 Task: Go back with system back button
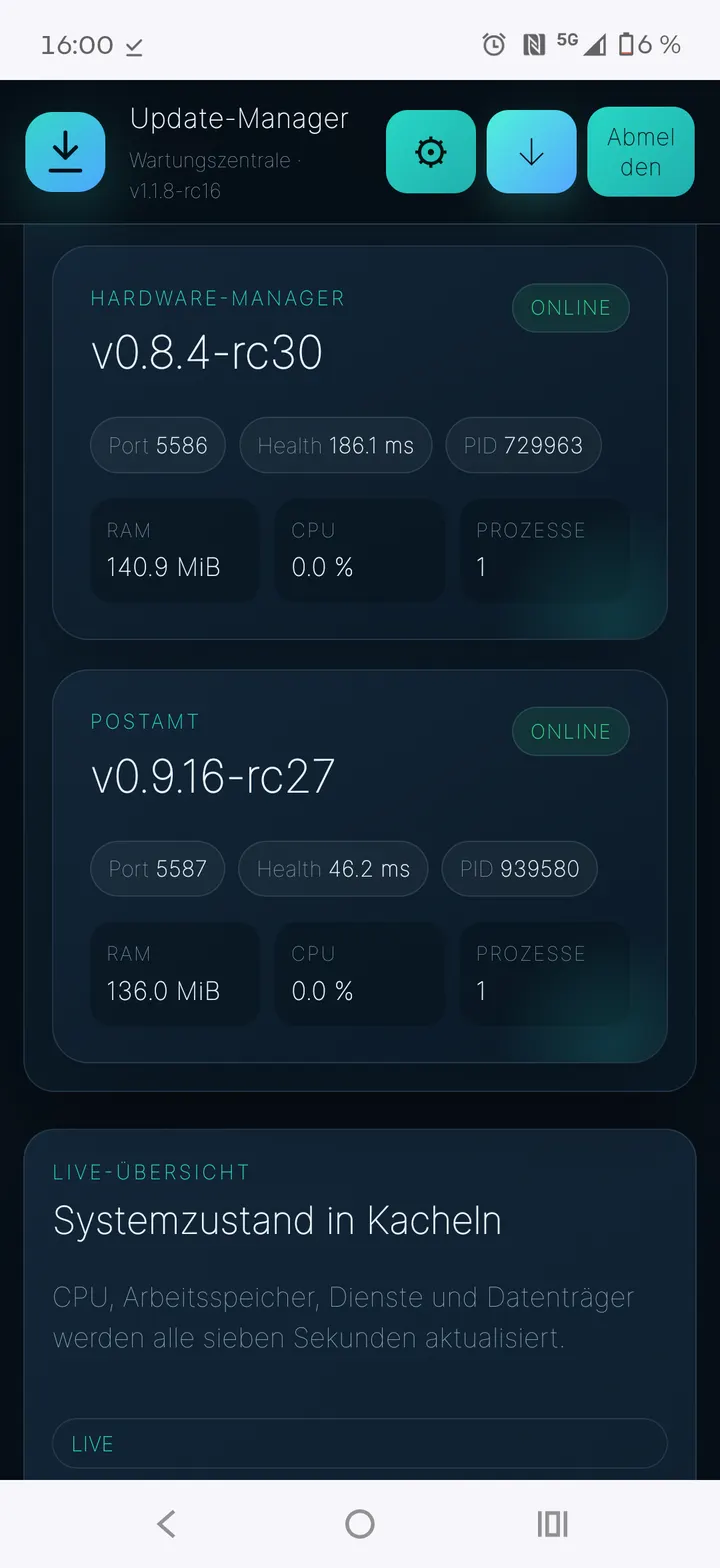pyautogui.click(x=167, y=1524)
